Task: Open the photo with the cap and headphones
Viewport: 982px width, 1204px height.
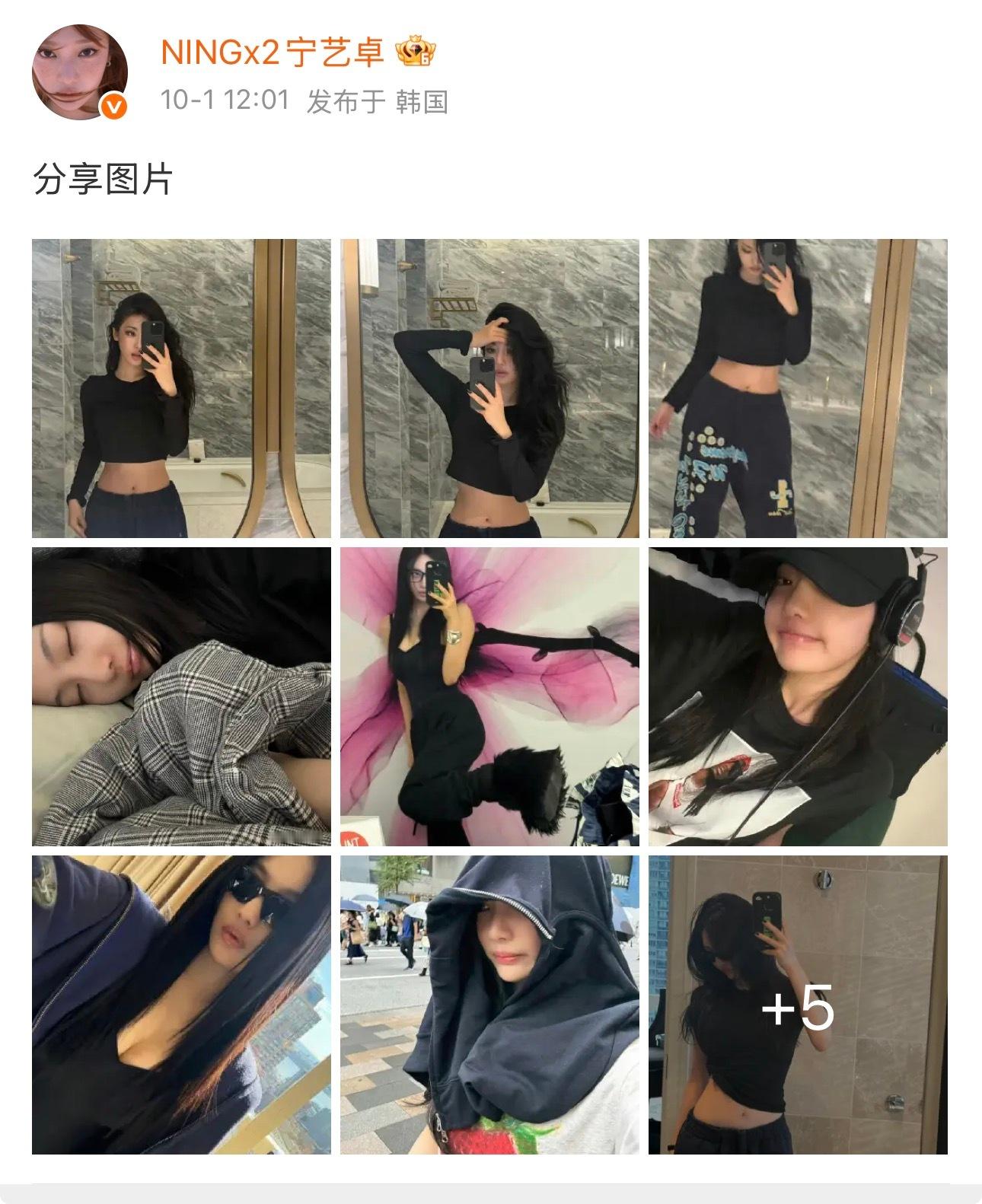Action: 798,696
